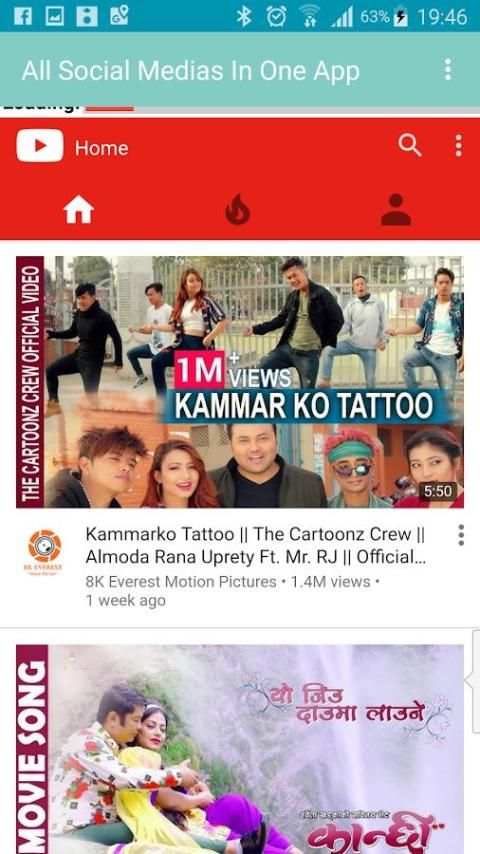Play the Kanchhi movie song video
Image resolution: width=480 pixels, height=854 pixels.
tap(240, 749)
